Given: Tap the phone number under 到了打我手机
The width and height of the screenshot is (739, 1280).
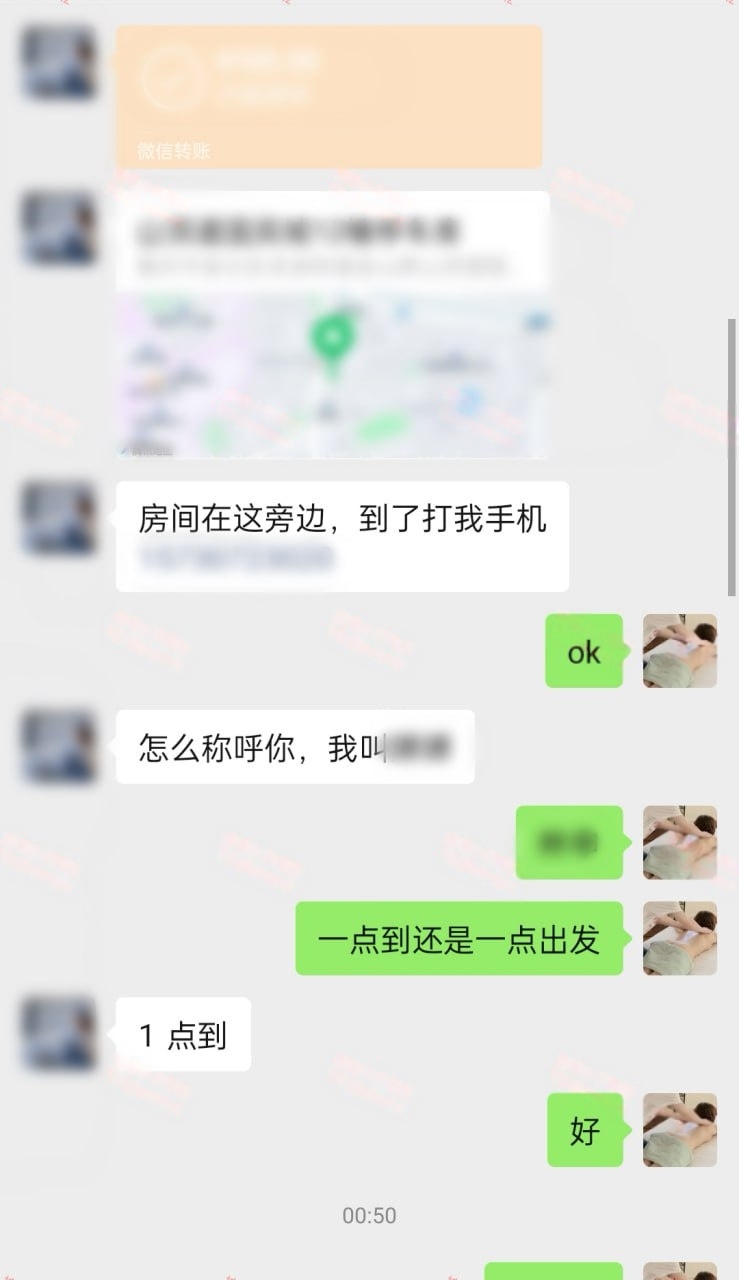Looking at the screenshot, I should point(236,559).
